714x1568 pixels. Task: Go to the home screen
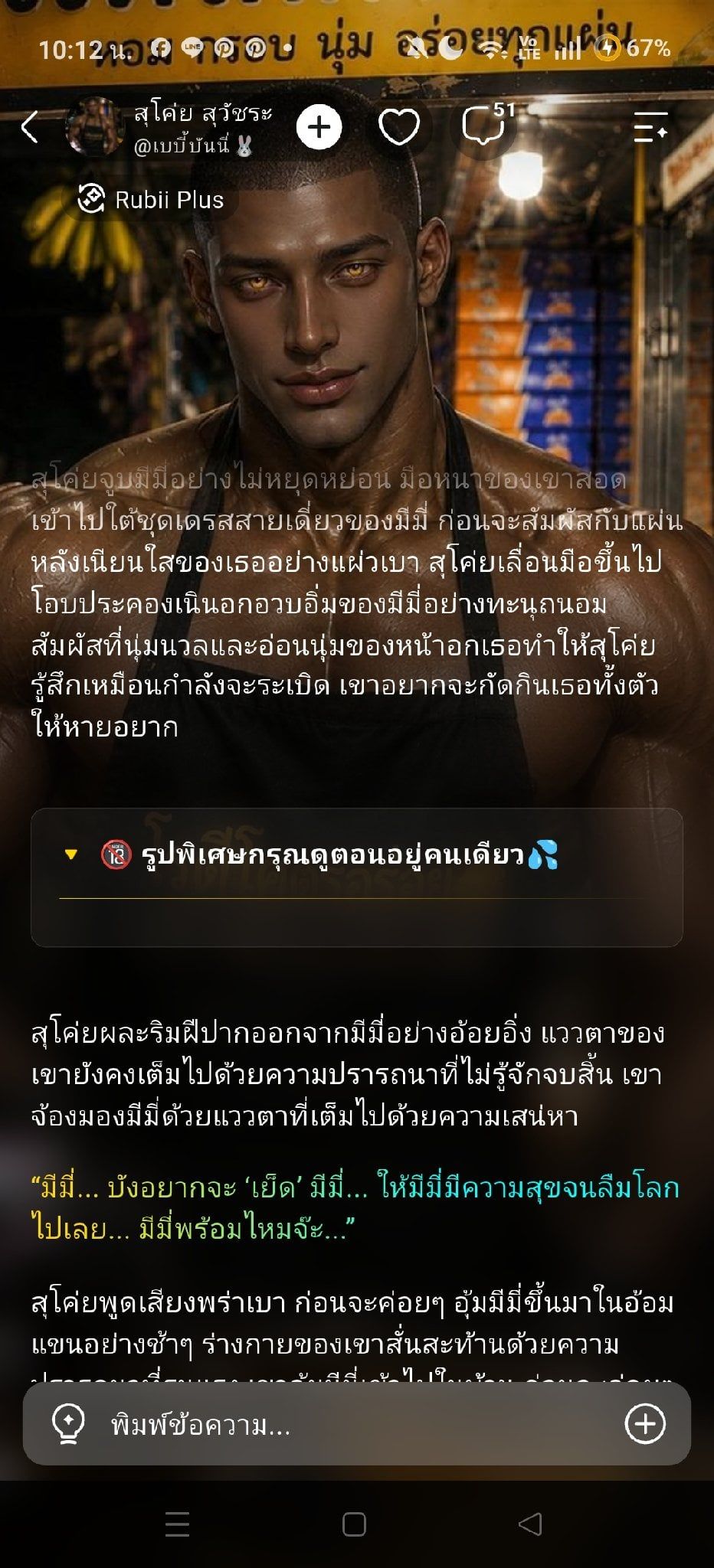coord(354,1524)
